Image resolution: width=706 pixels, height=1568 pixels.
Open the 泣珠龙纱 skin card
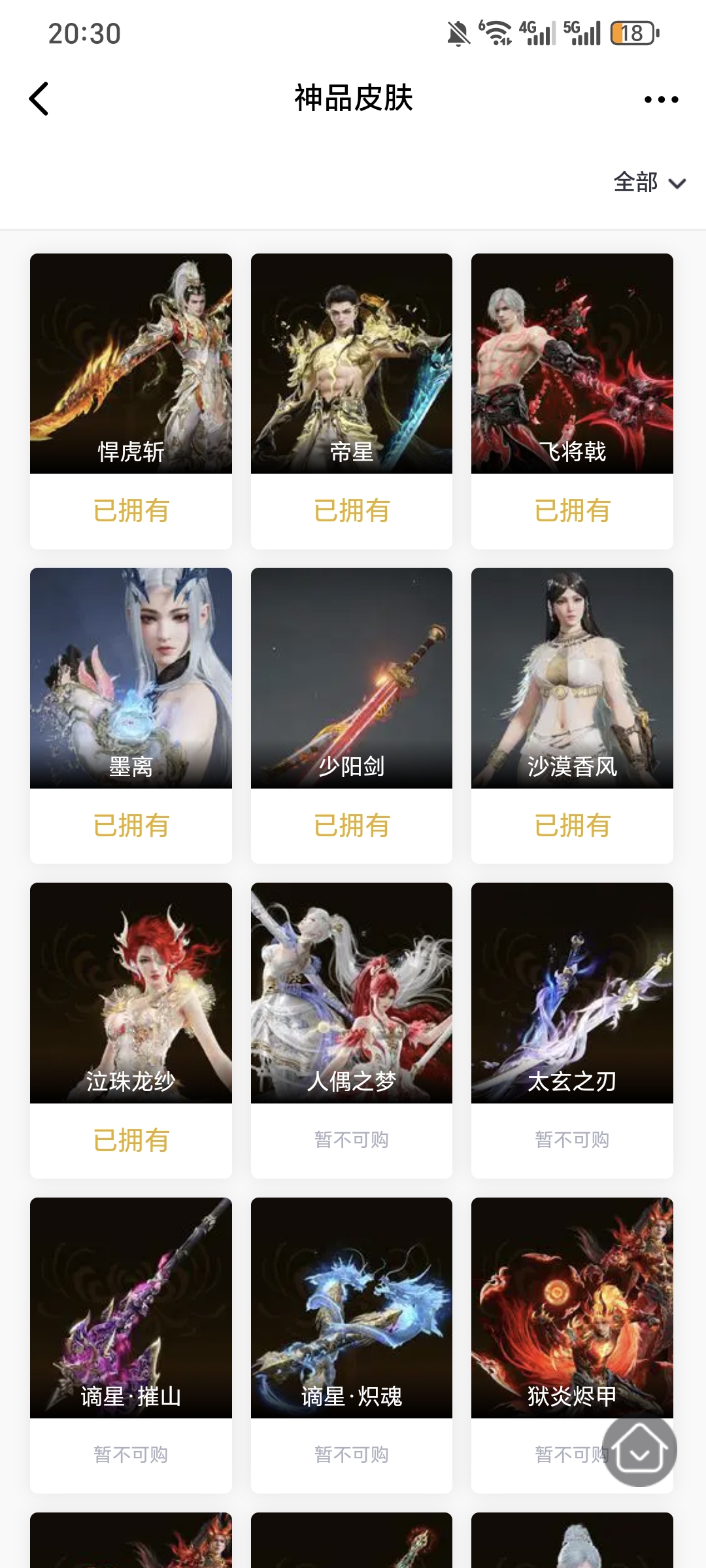point(131,993)
